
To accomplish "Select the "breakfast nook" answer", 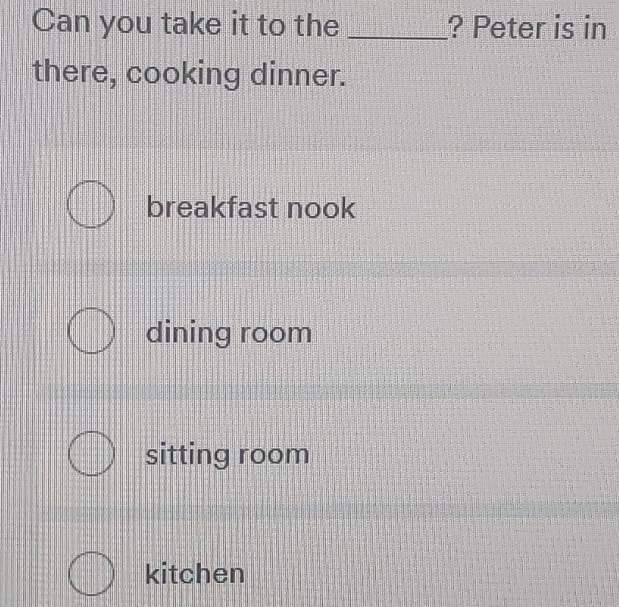I will coord(91,208).
